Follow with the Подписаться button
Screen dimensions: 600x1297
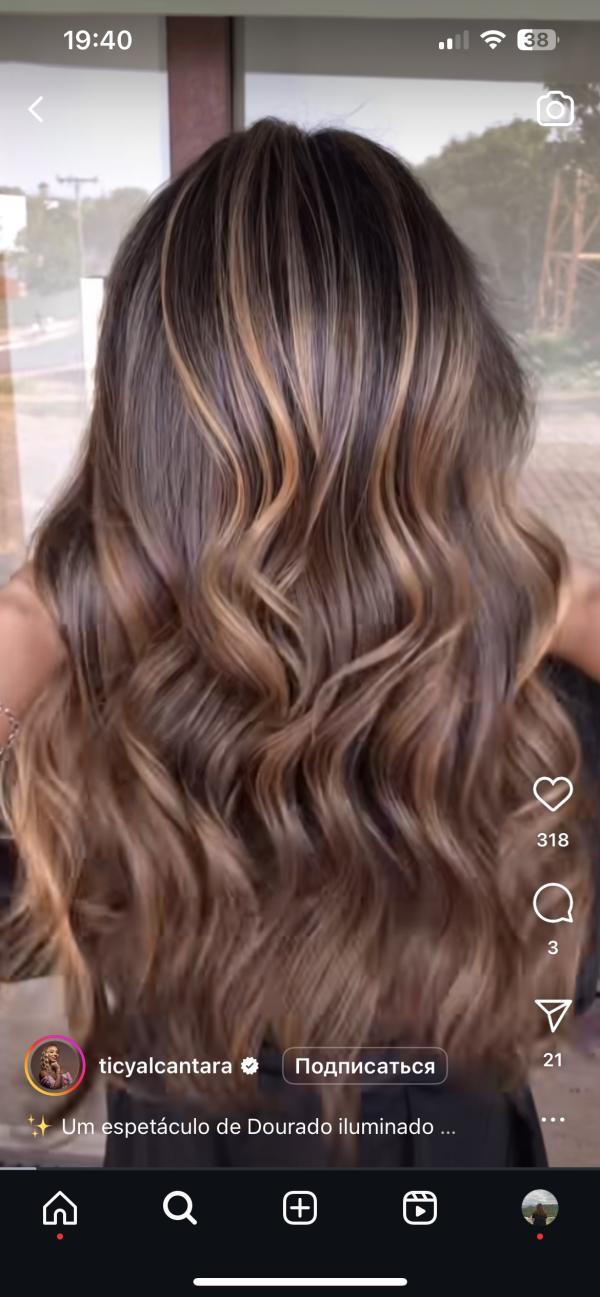point(364,1066)
